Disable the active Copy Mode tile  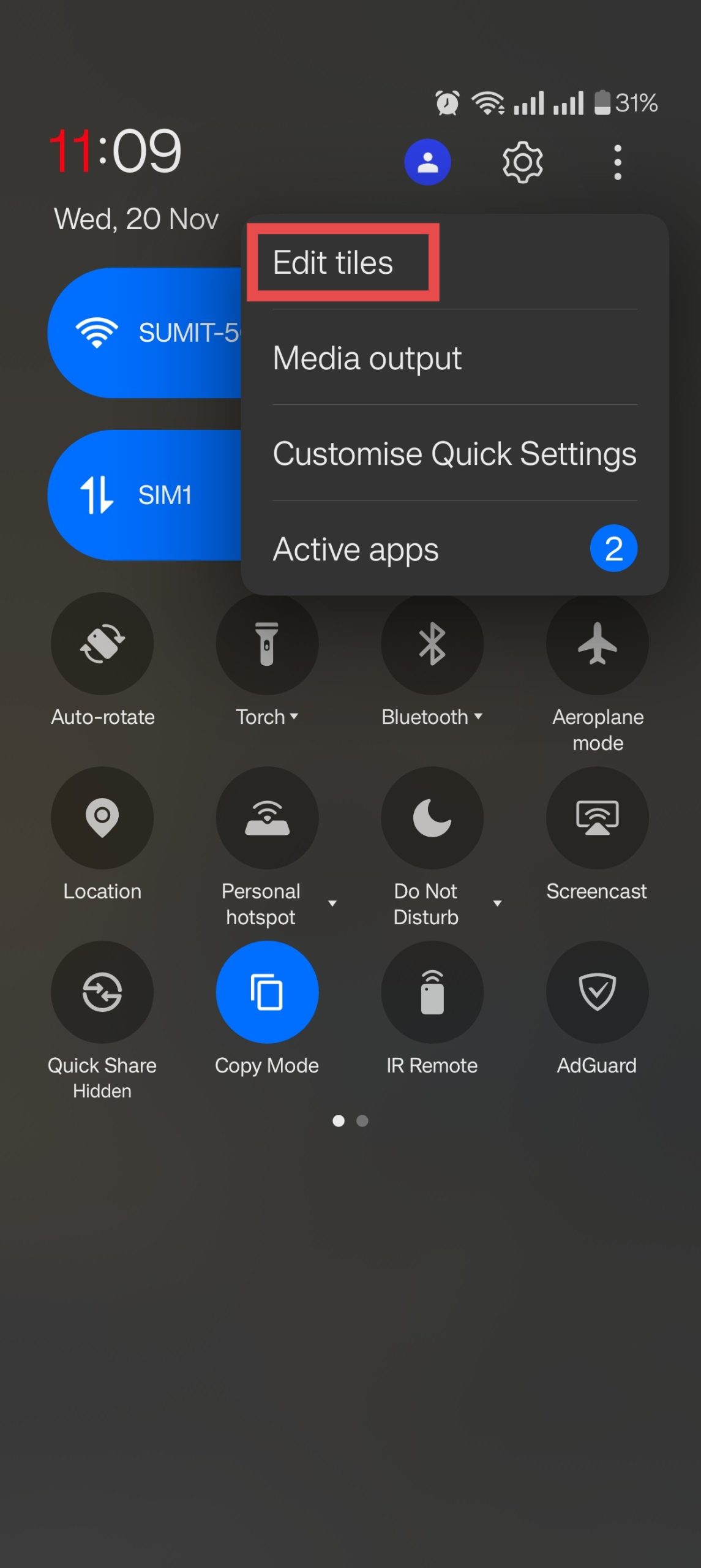268,992
